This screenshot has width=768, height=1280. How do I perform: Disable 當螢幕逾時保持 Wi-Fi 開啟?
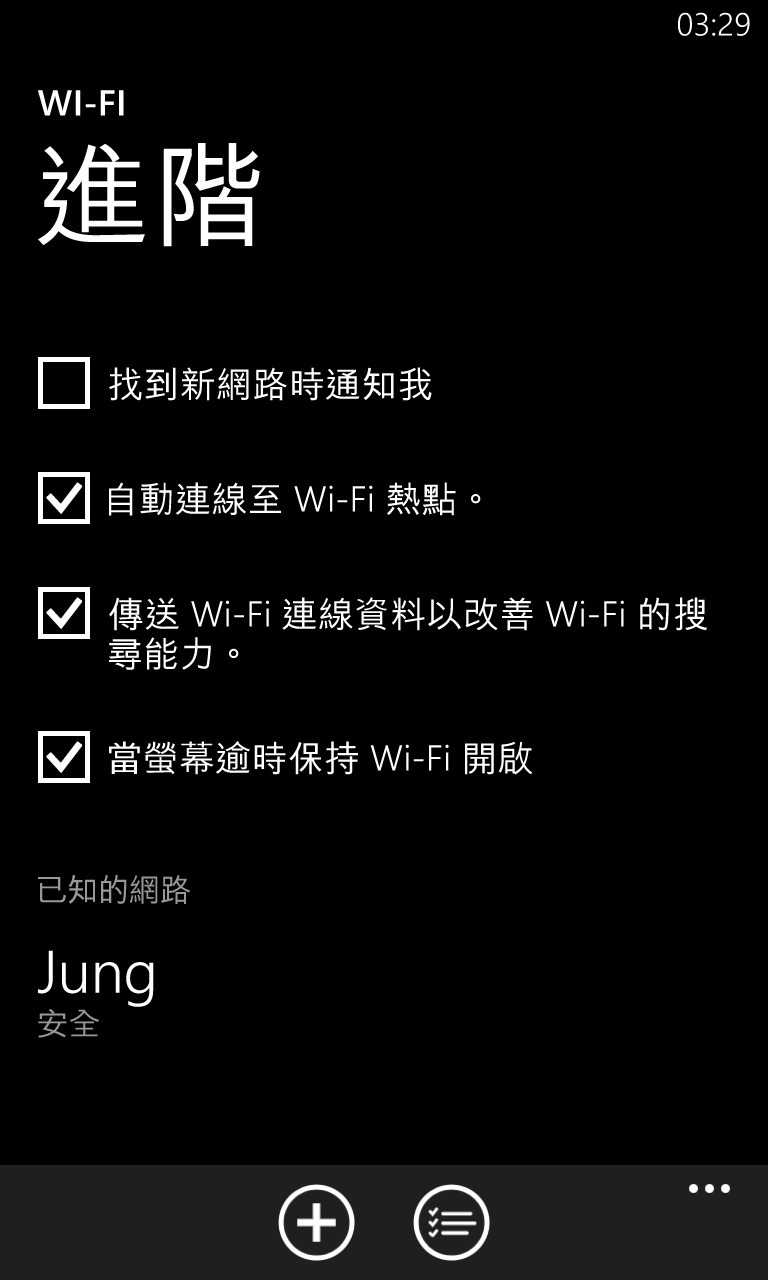(64, 757)
